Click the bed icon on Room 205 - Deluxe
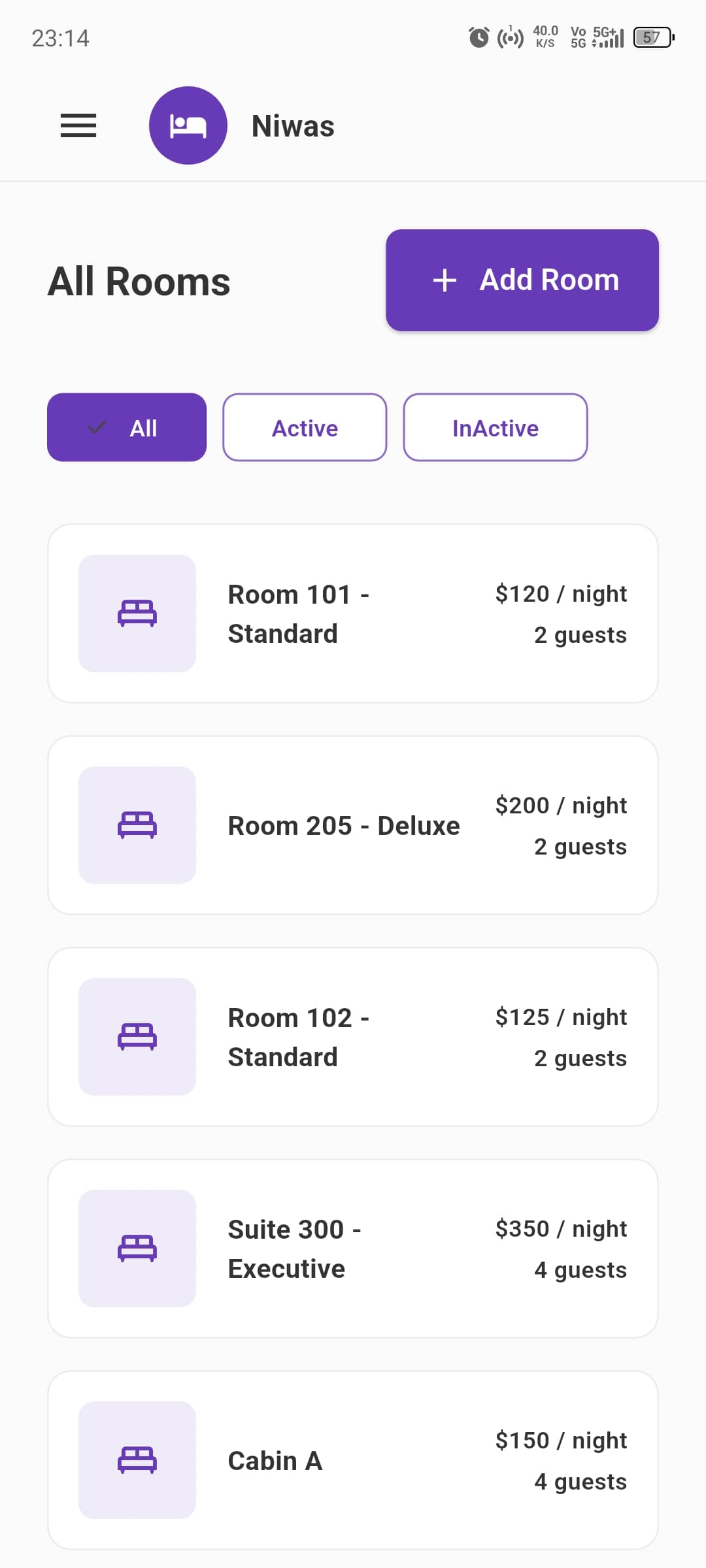 pyautogui.click(x=137, y=825)
